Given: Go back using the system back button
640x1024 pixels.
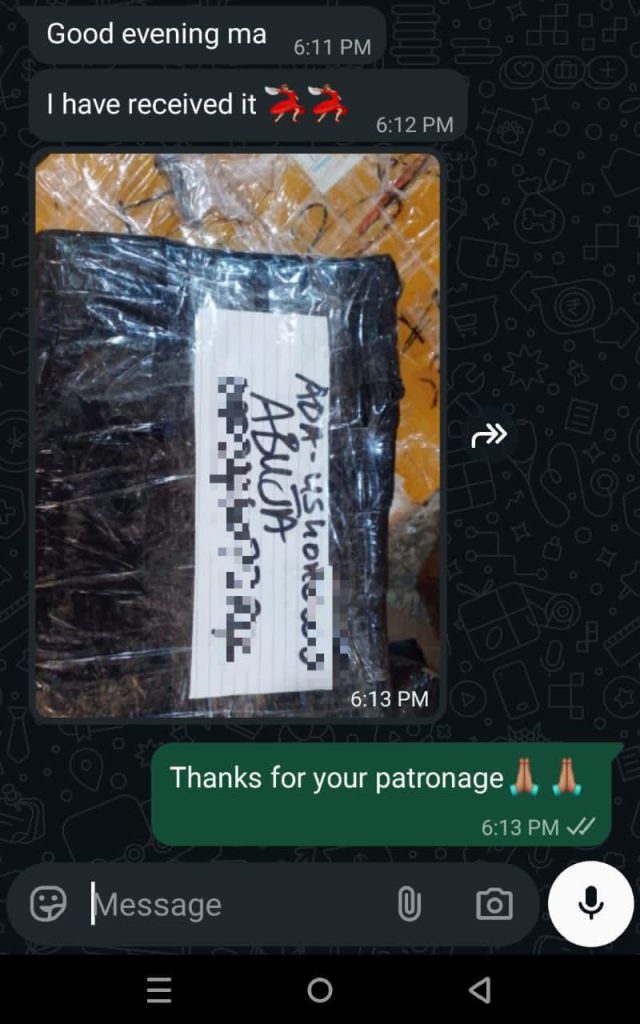Looking at the screenshot, I should point(480,990).
